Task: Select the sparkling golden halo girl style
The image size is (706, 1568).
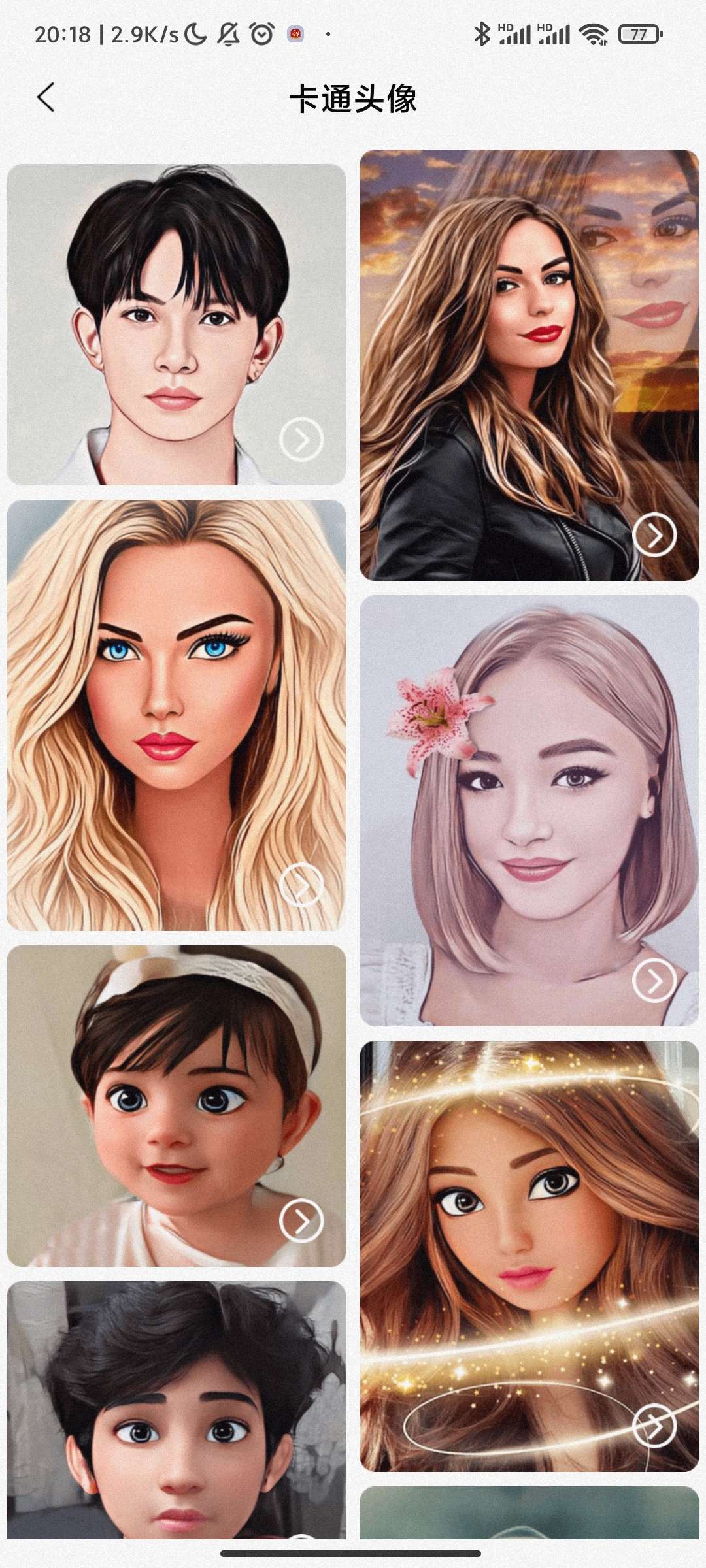Action: 529,1256
